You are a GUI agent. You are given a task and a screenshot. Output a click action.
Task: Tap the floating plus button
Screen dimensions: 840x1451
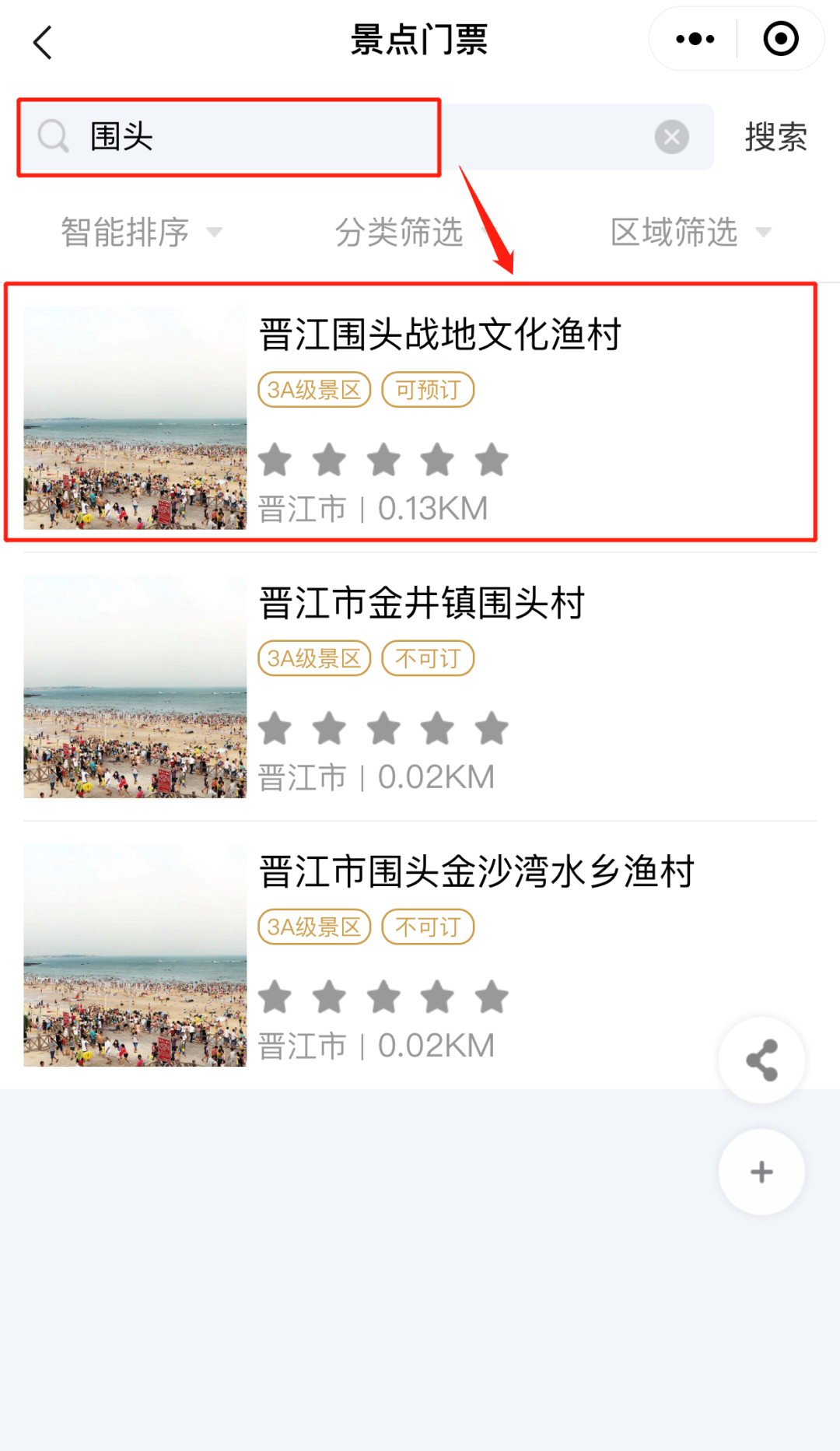pyautogui.click(x=761, y=1172)
